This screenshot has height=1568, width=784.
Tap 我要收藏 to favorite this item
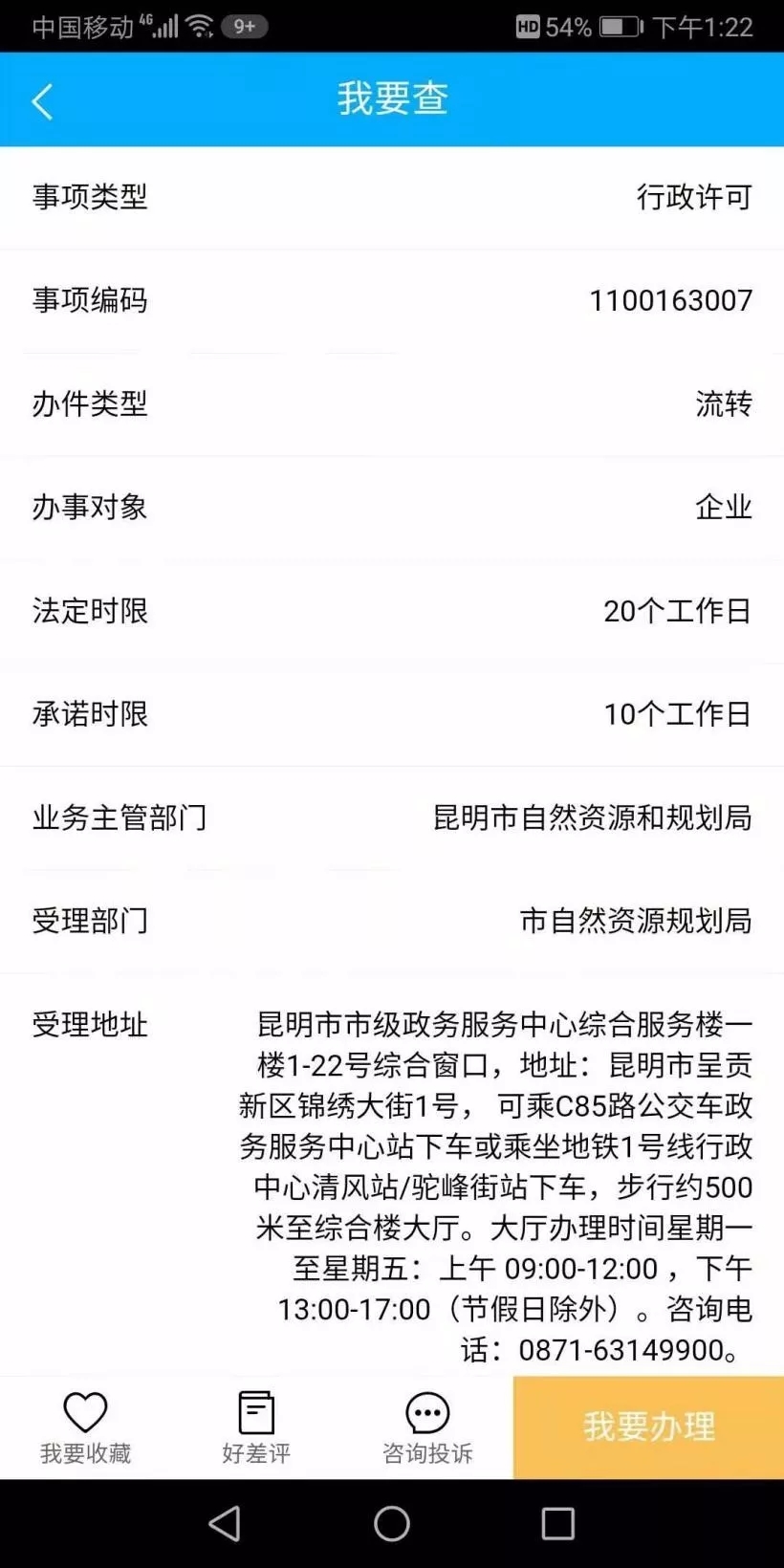point(85,1427)
